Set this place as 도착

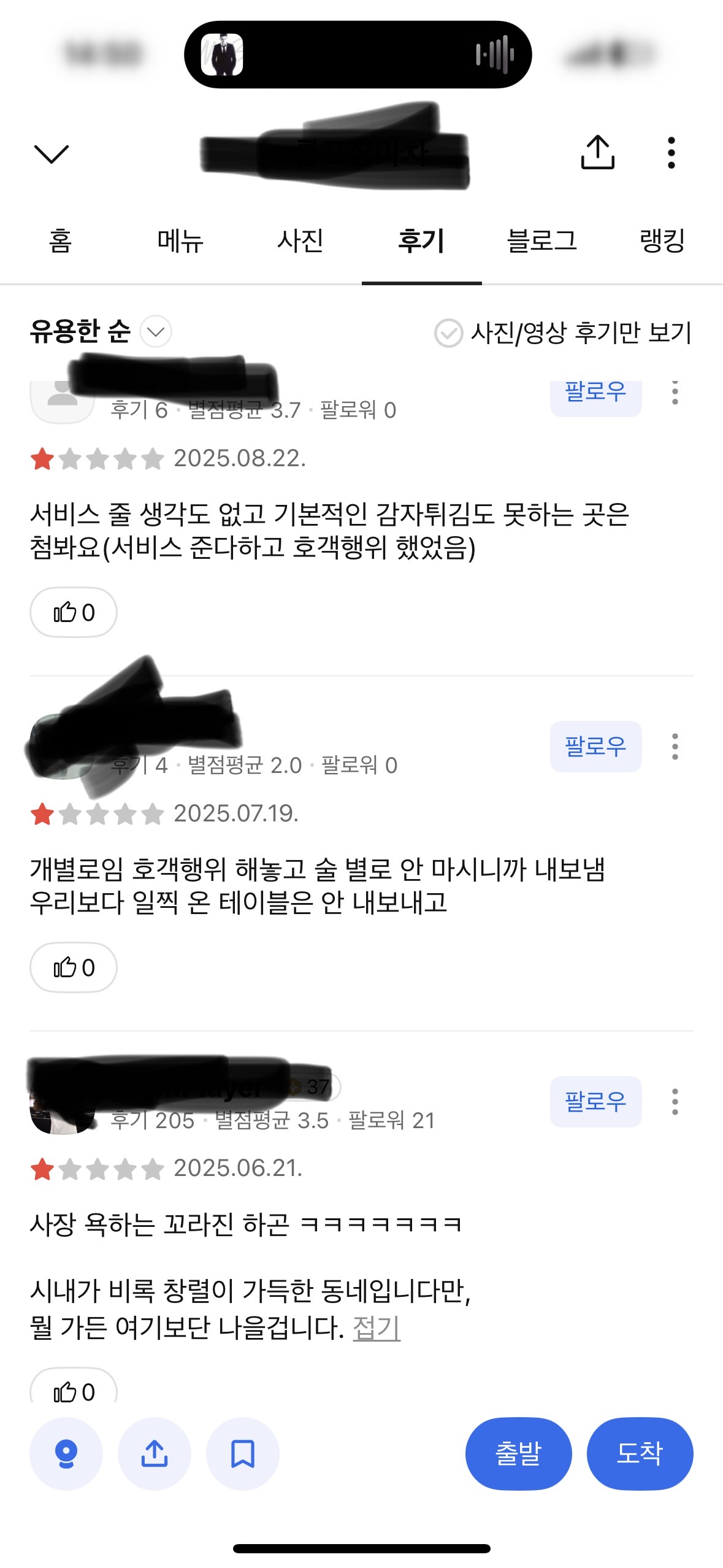pos(640,1454)
